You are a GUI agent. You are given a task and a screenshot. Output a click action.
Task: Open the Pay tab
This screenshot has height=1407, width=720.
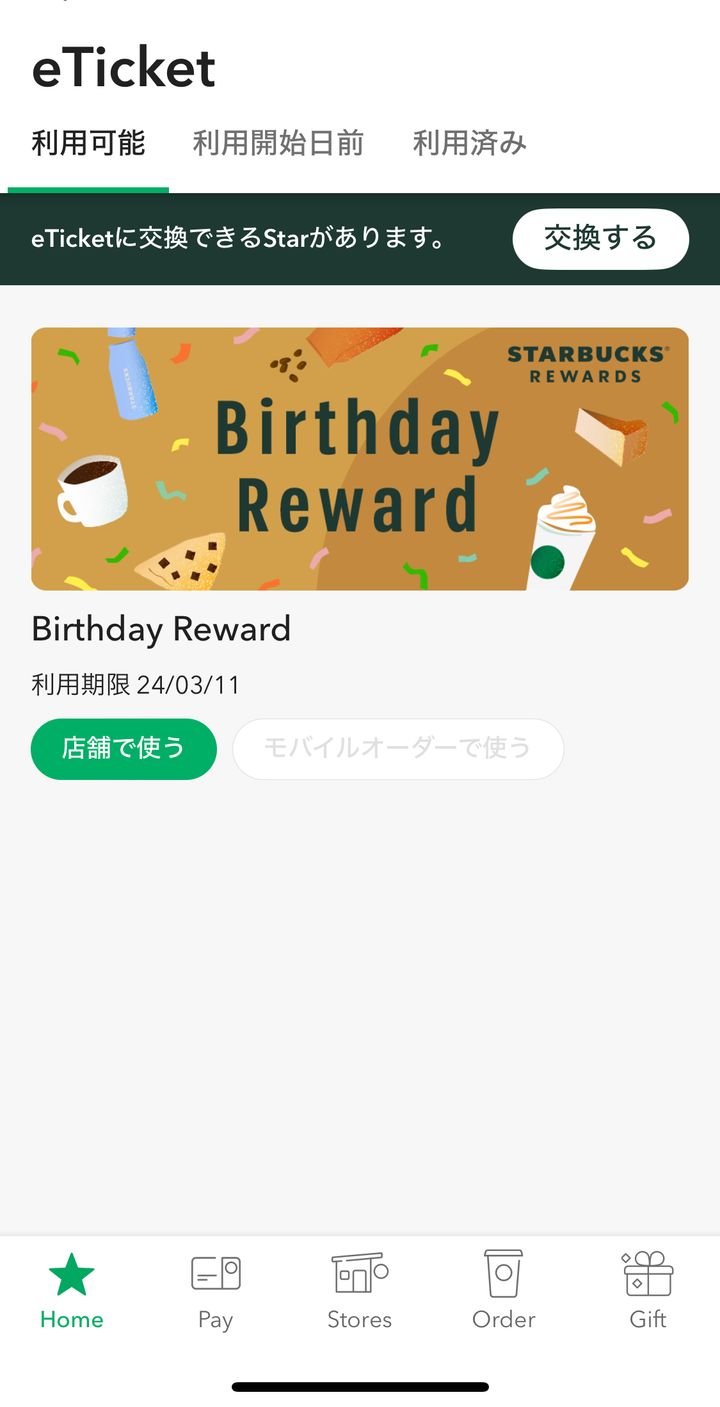pyautogui.click(x=216, y=1290)
